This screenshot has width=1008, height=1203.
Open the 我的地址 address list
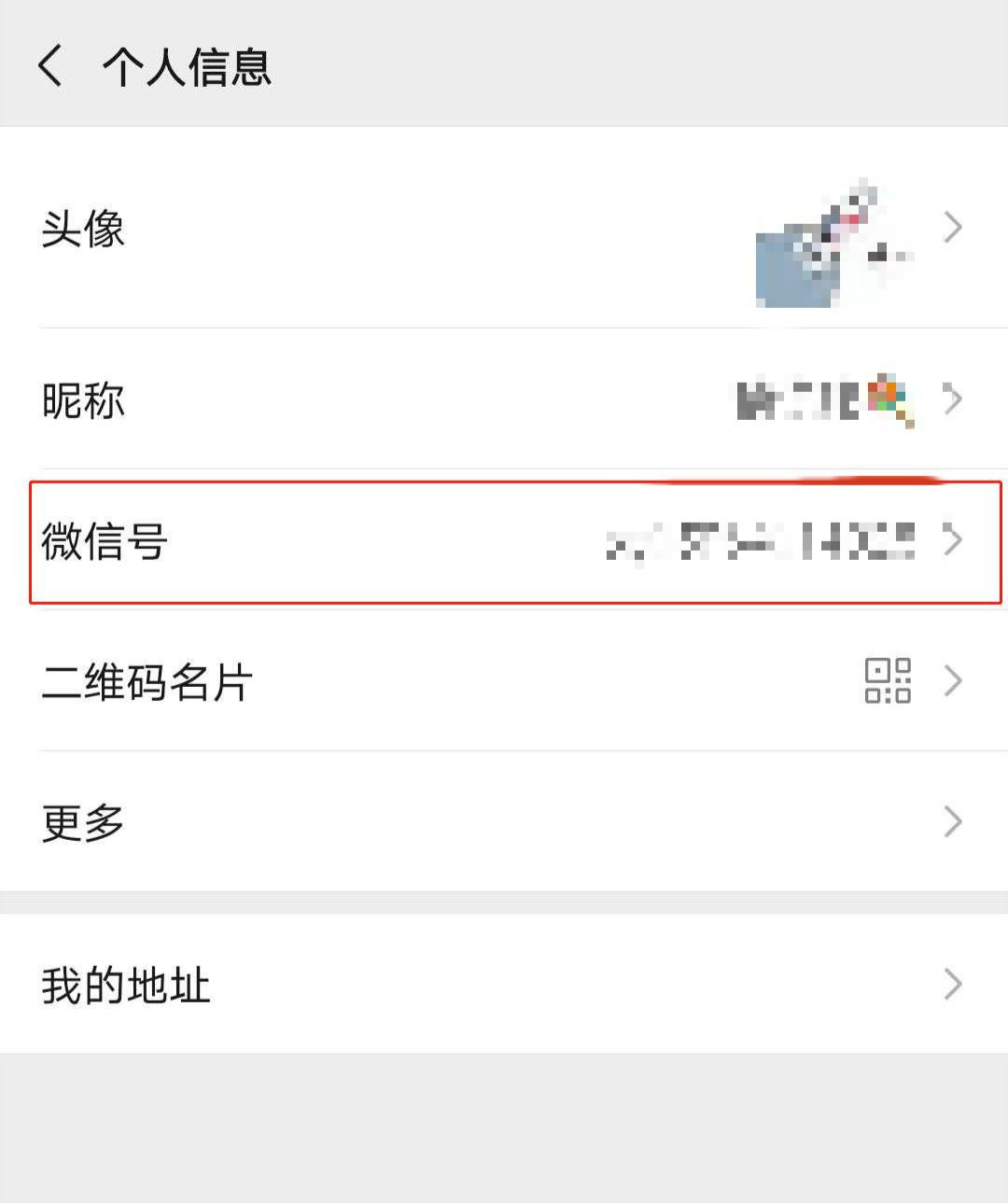click(x=504, y=984)
